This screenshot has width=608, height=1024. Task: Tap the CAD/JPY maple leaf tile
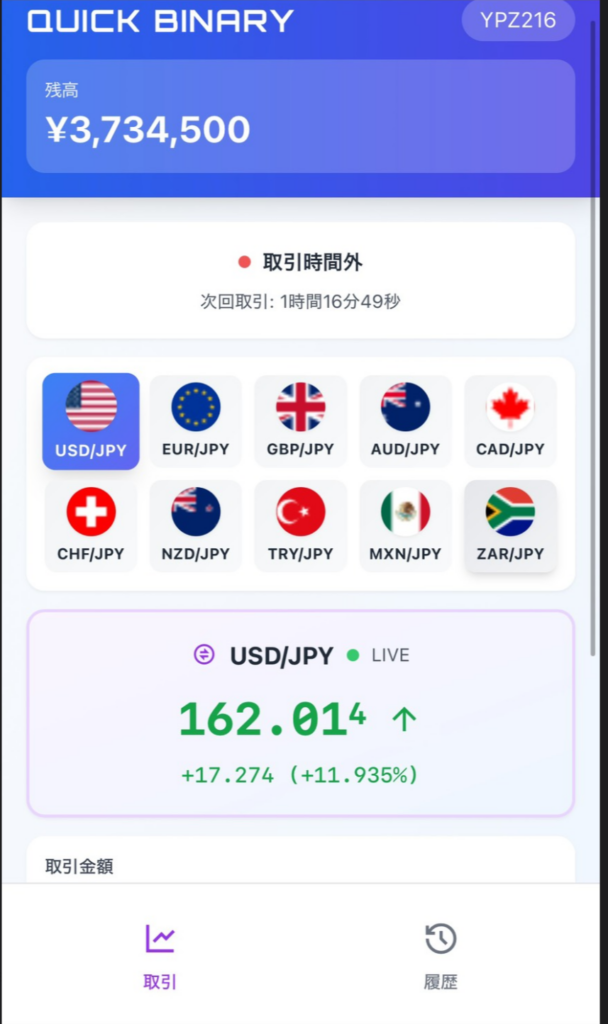point(510,421)
